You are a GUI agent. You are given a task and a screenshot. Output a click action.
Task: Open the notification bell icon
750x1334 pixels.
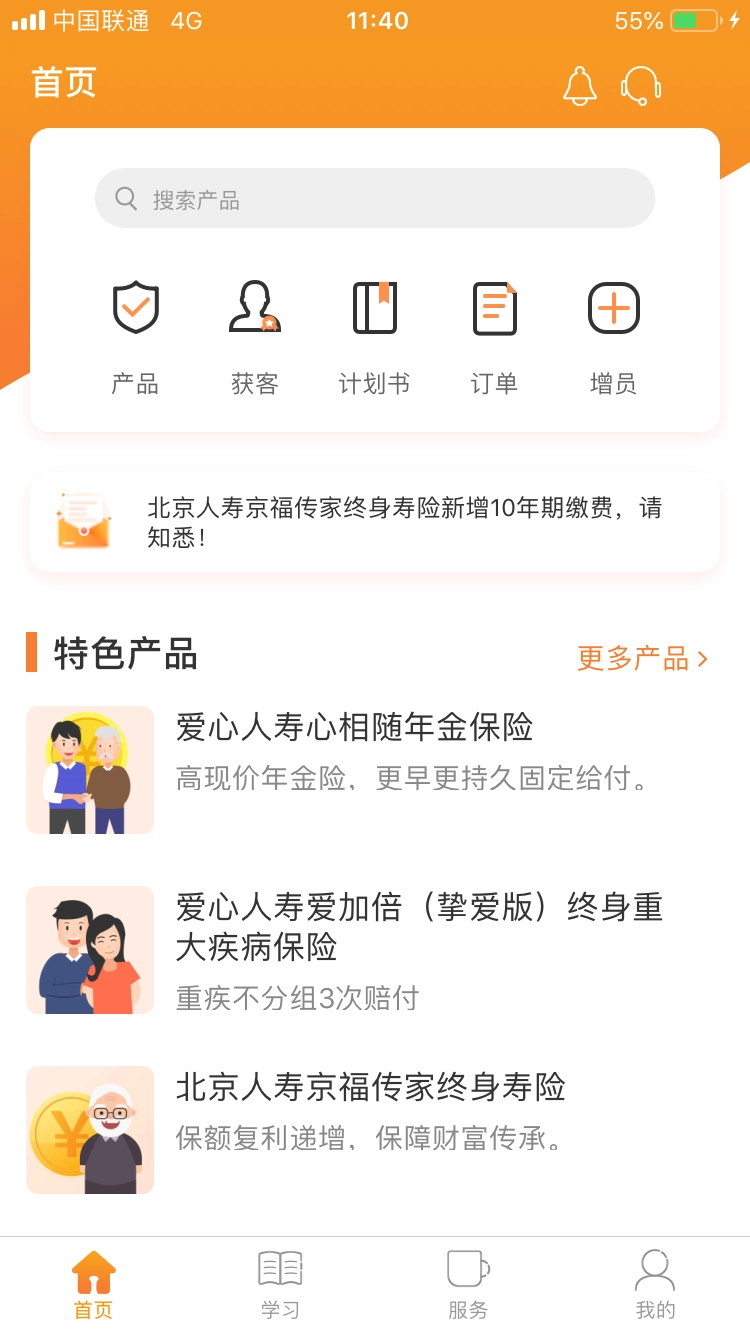(x=578, y=85)
